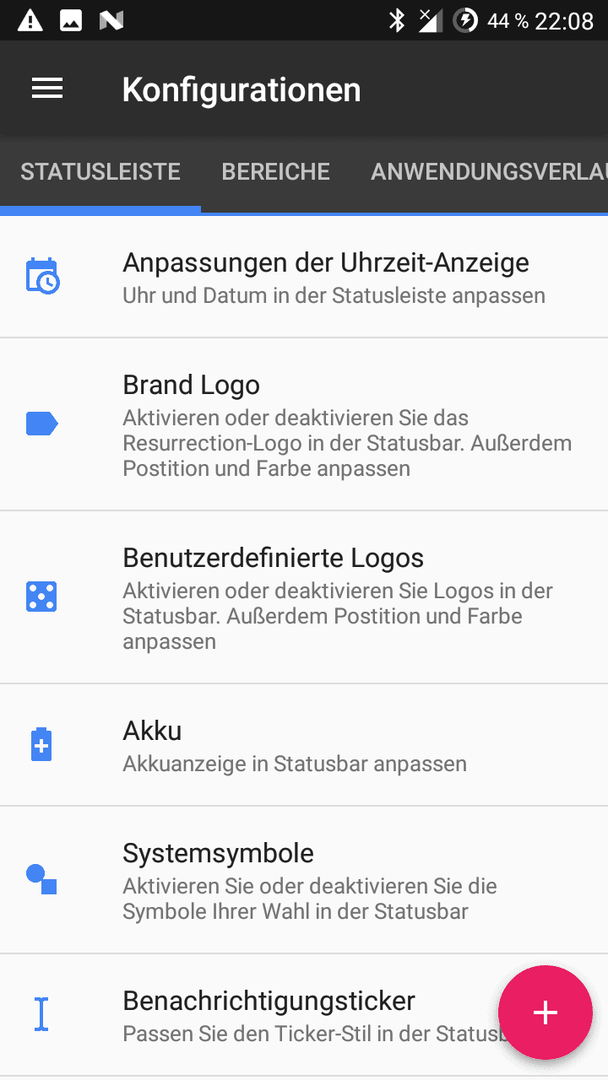Open the Brand Logo settings
The width and height of the screenshot is (608, 1080).
tap(304, 424)
